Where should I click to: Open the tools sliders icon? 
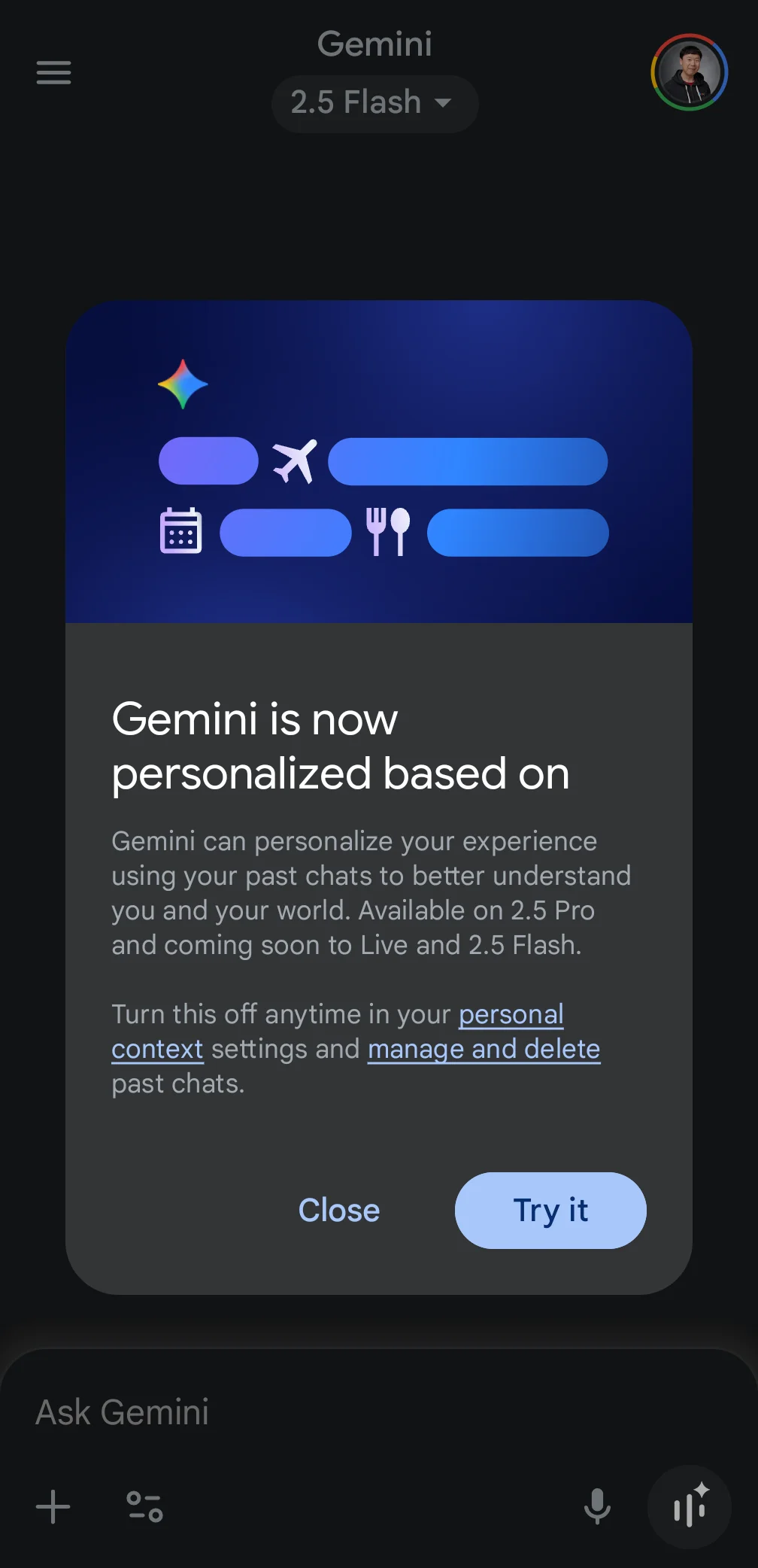[144, 1507]
